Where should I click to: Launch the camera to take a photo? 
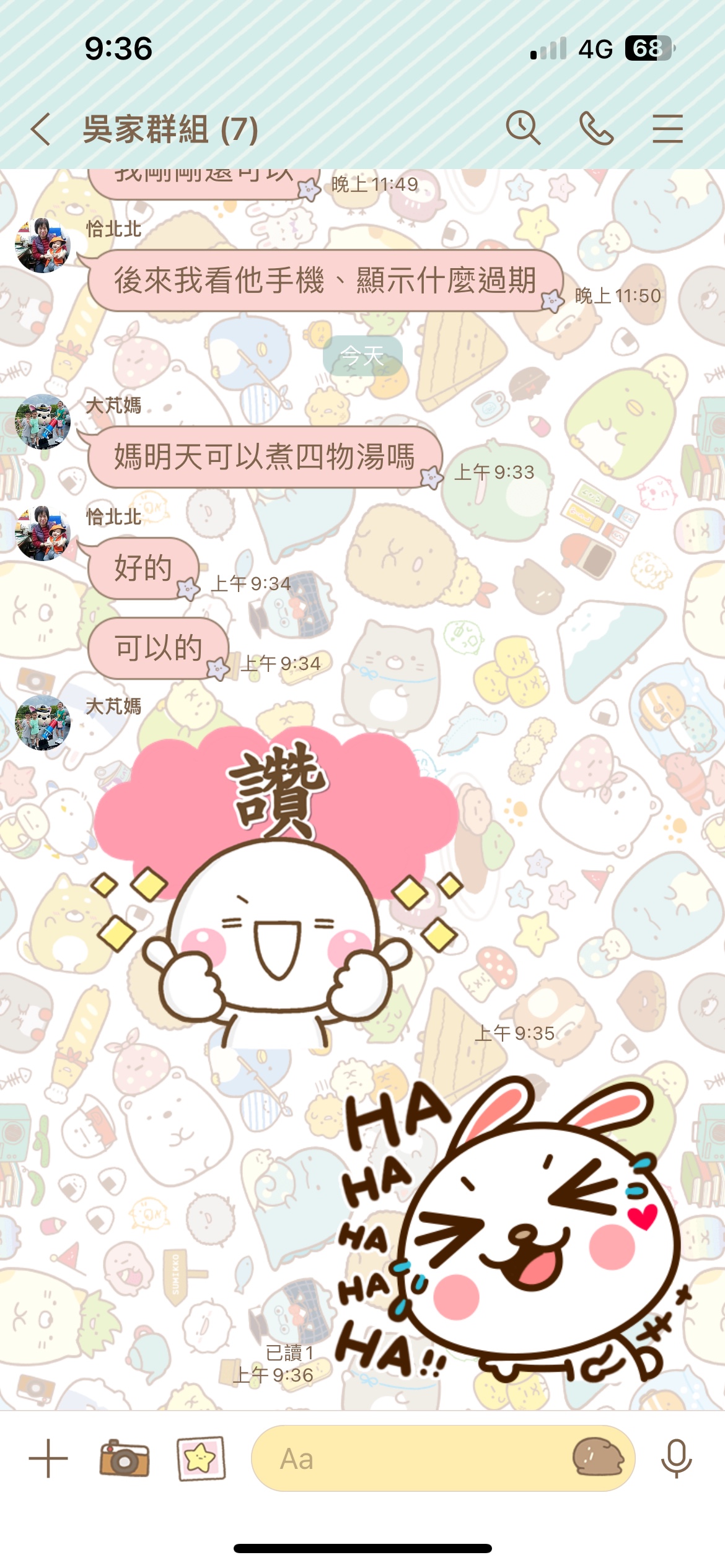125,1458
